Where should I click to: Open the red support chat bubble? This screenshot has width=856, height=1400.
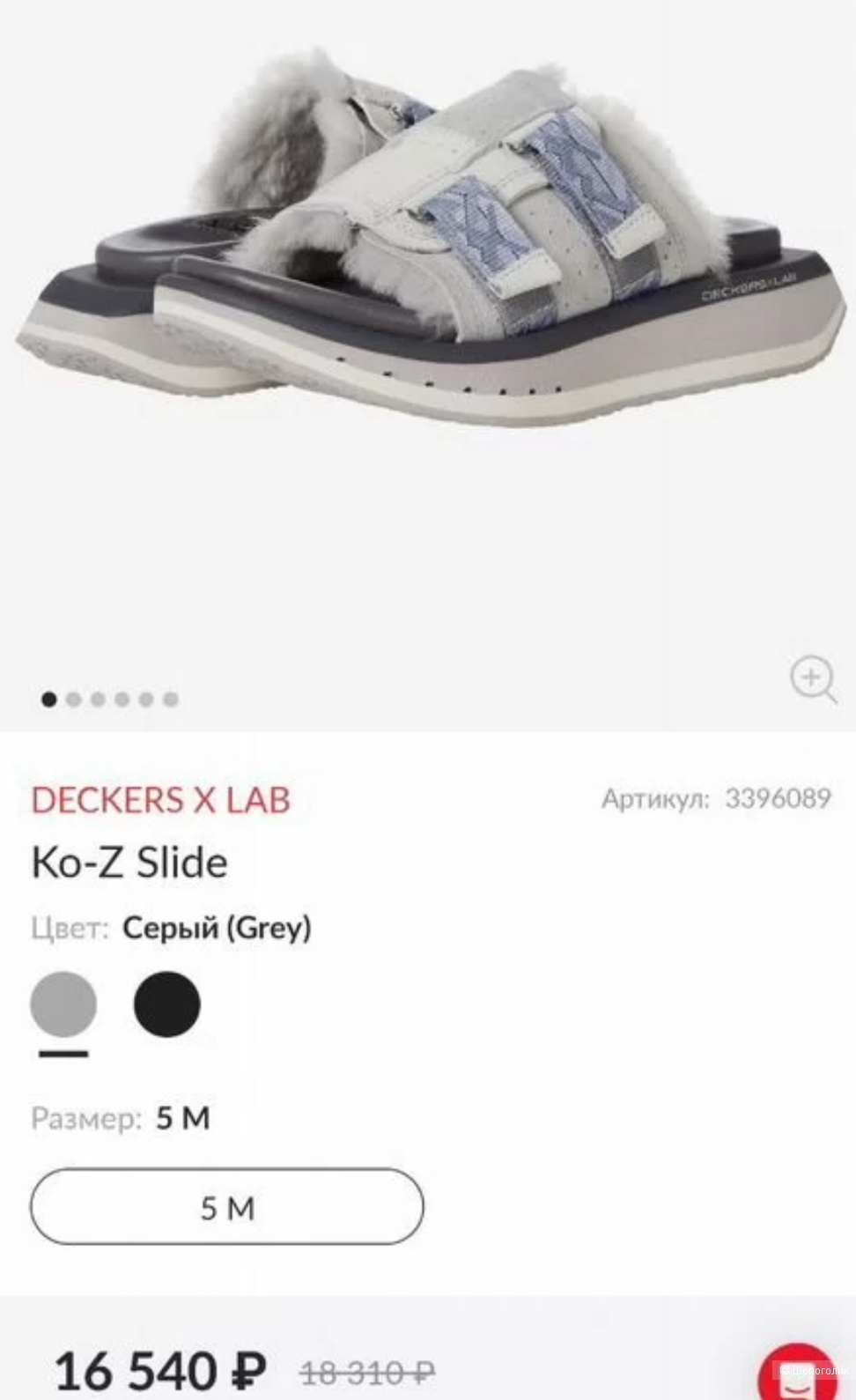click(797, 1374)
